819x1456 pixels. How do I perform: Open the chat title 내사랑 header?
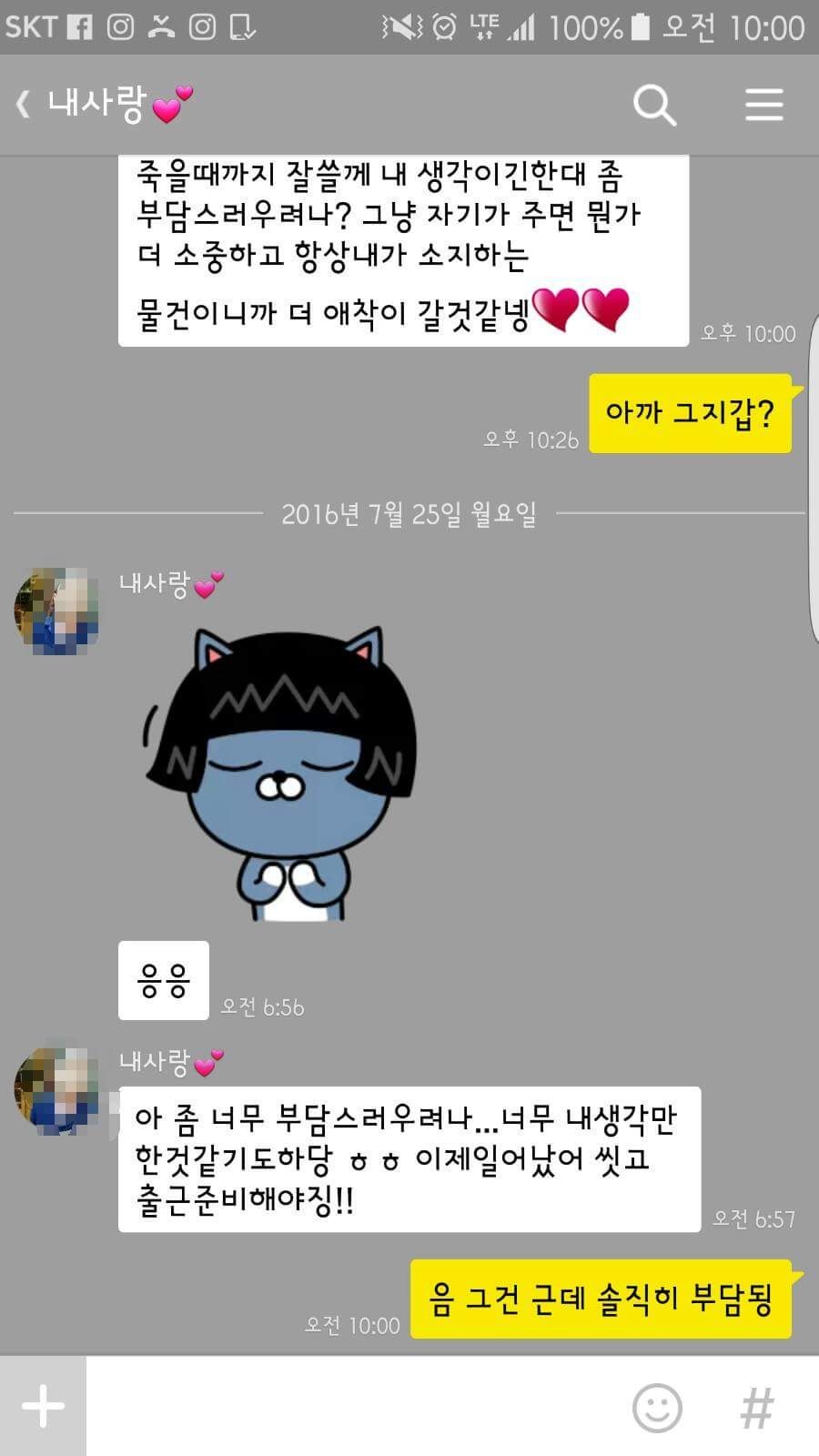[109, 103]
